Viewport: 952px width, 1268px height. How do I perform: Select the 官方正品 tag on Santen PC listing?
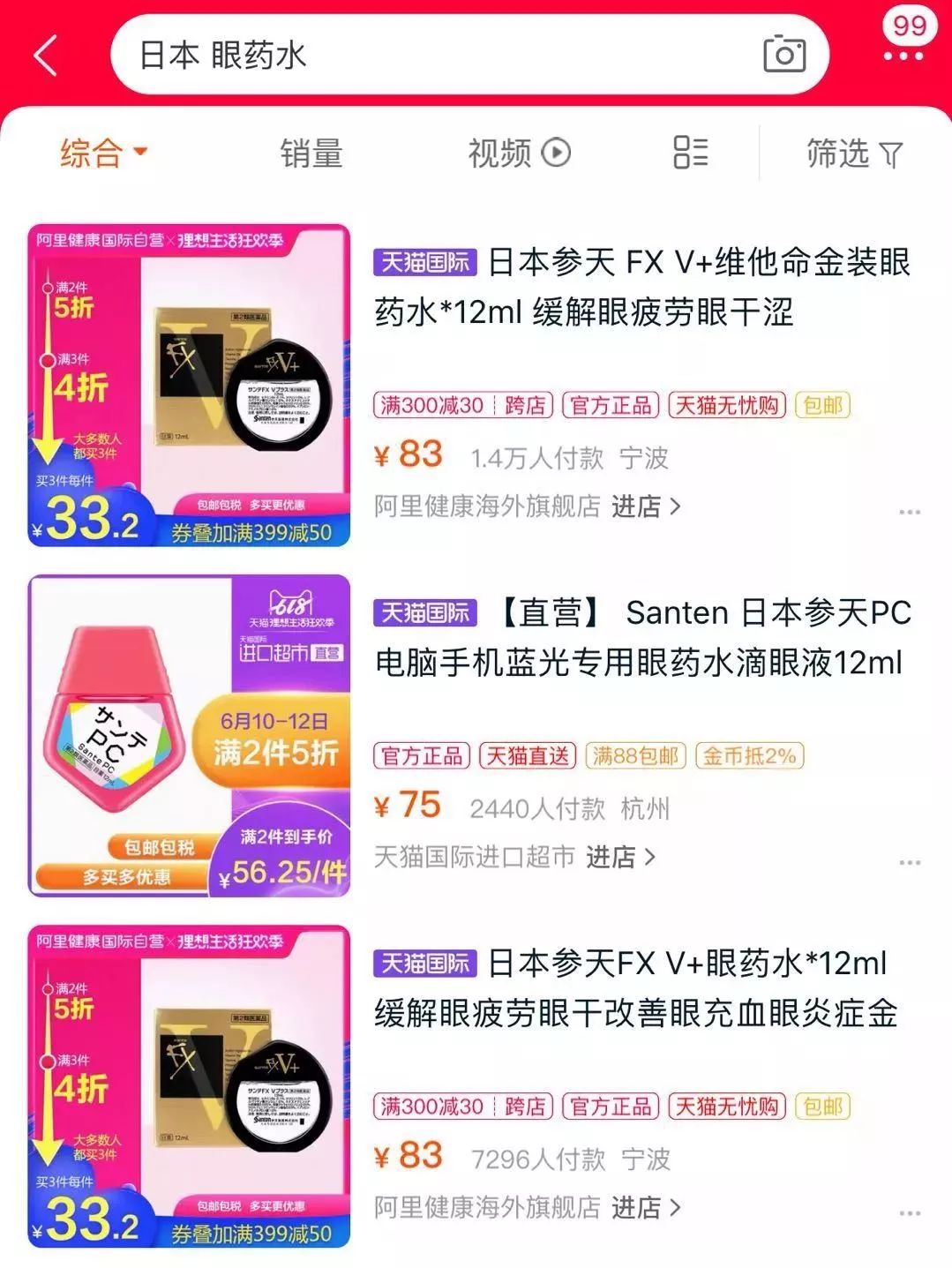tap(421, 754)
